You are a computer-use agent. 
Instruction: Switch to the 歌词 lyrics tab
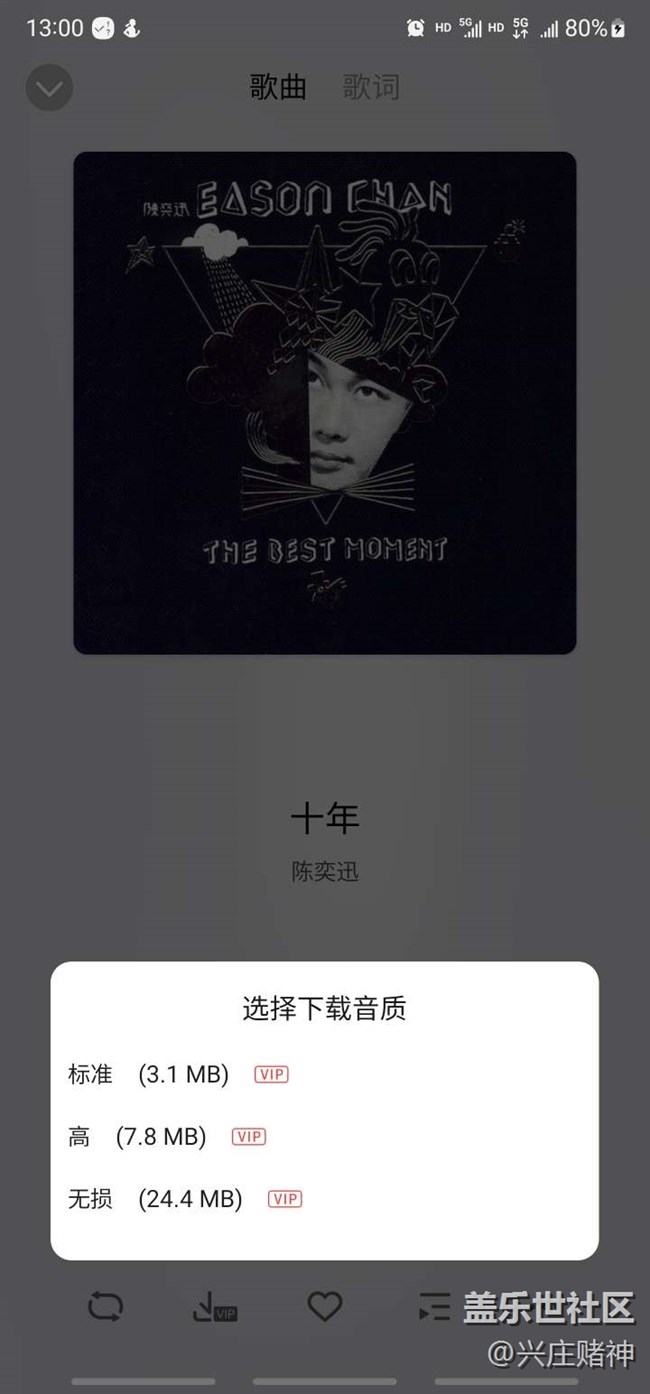[371, 87]
